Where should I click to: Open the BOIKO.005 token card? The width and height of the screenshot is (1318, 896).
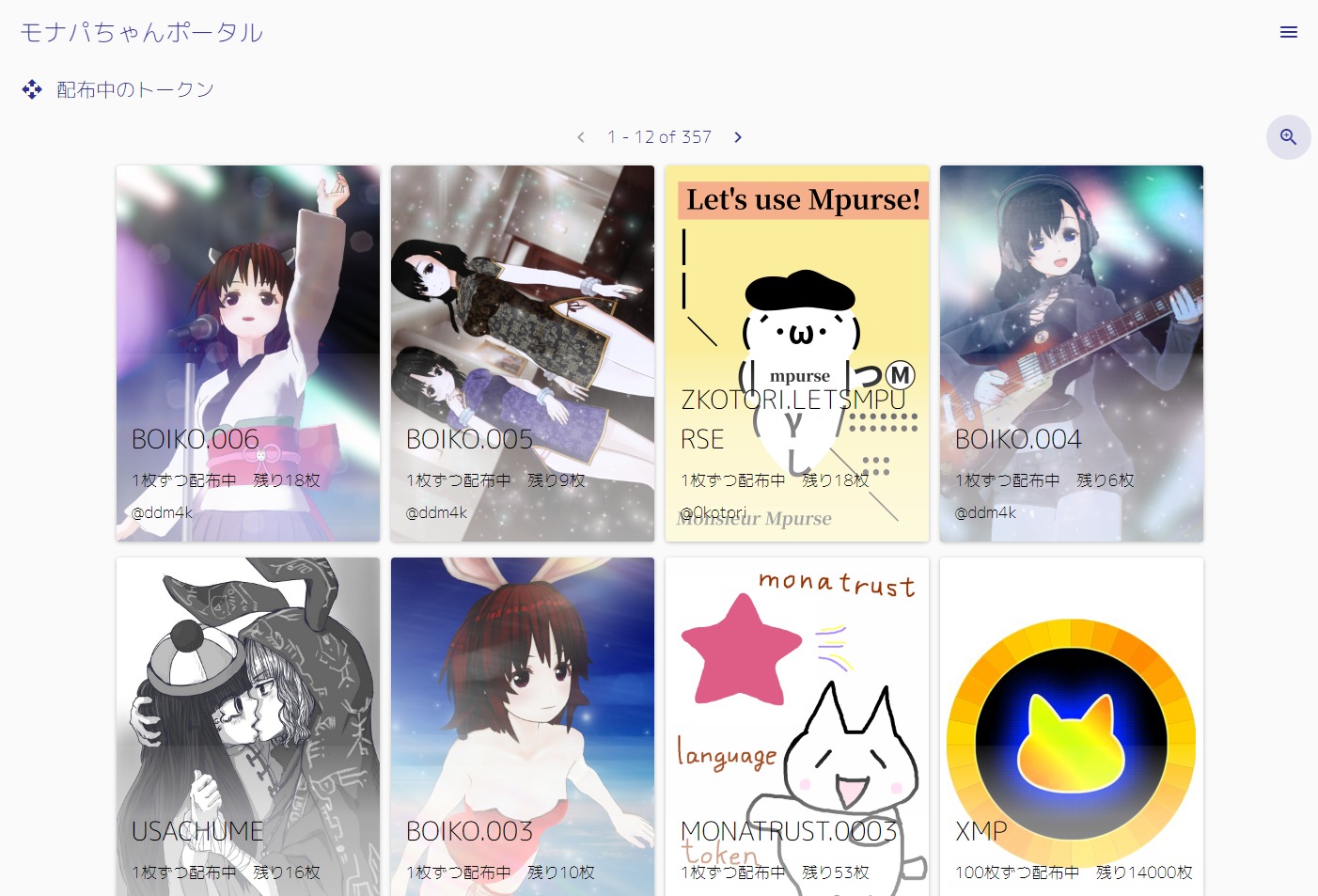point(523,353)
